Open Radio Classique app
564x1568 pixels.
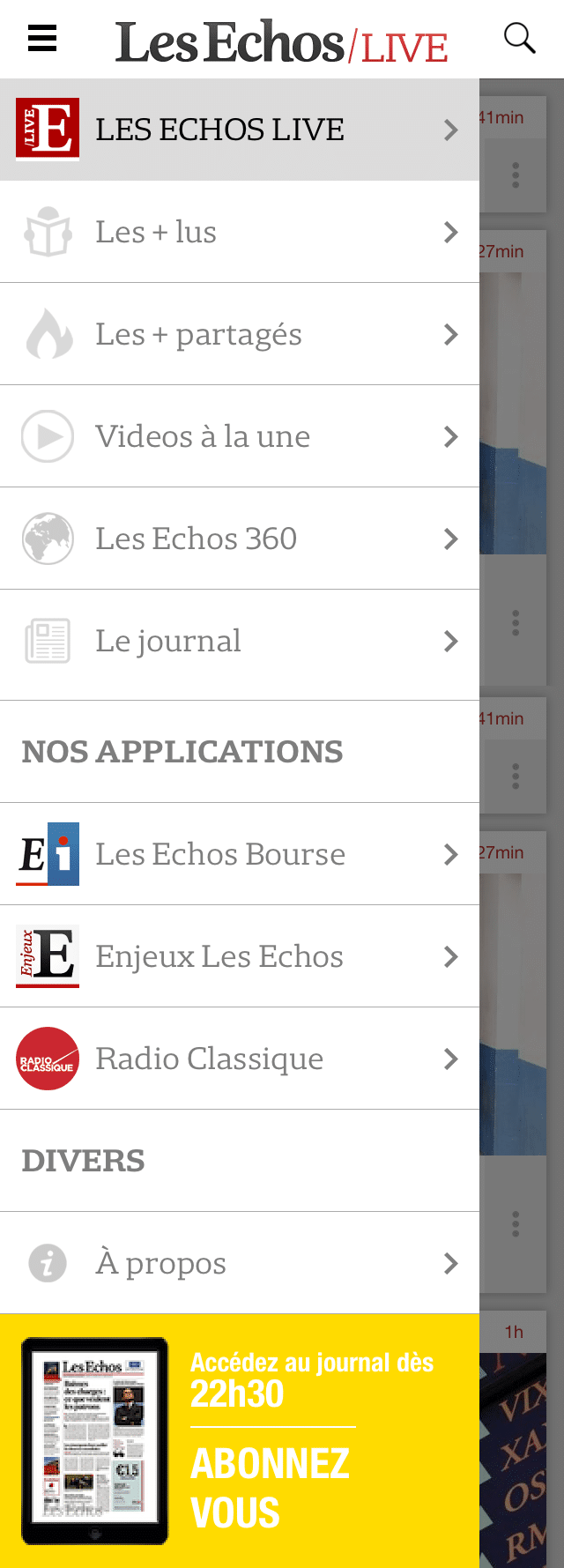click(x=238, y=1059)
